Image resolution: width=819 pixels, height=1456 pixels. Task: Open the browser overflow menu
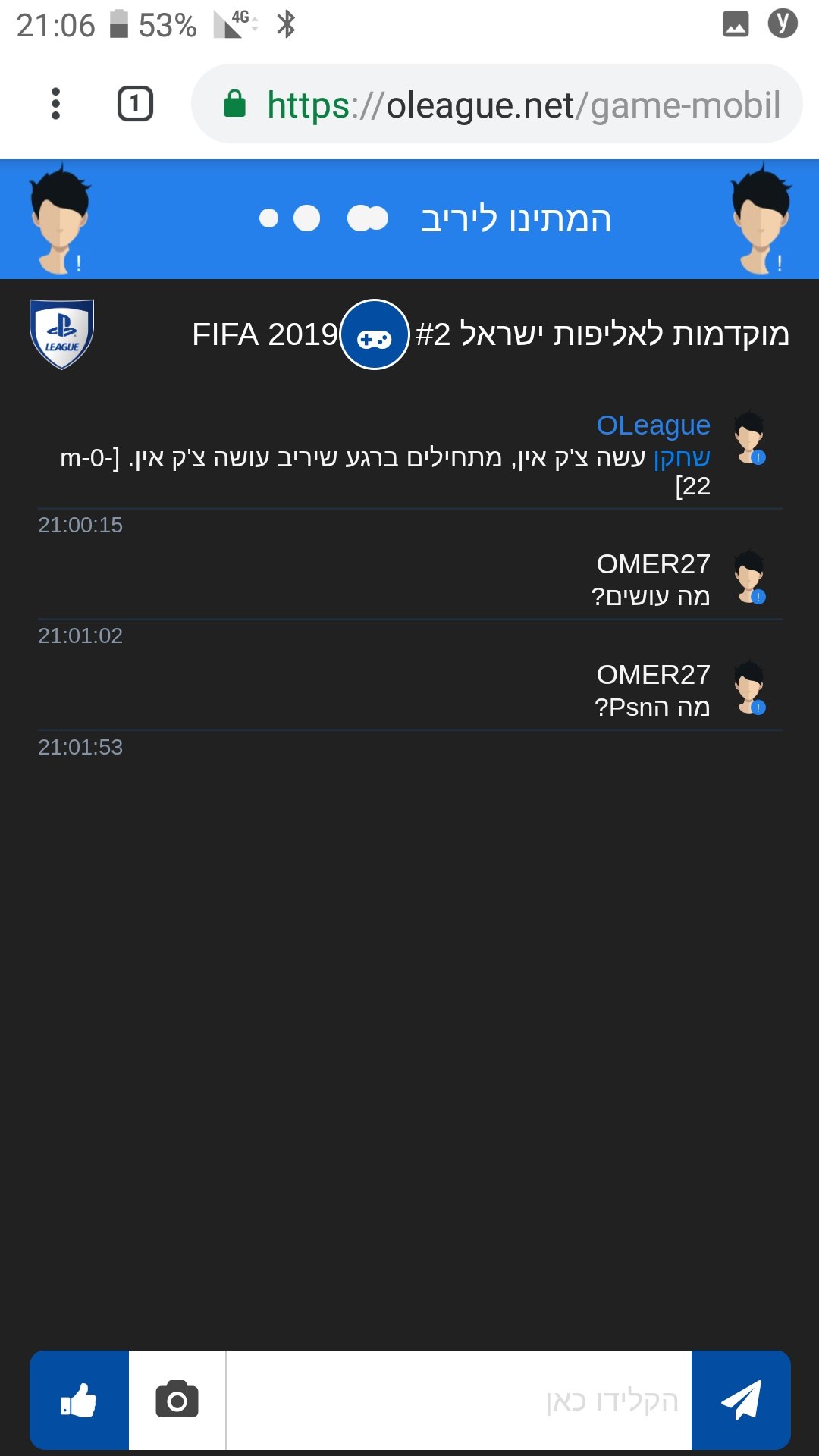point(55,104)
